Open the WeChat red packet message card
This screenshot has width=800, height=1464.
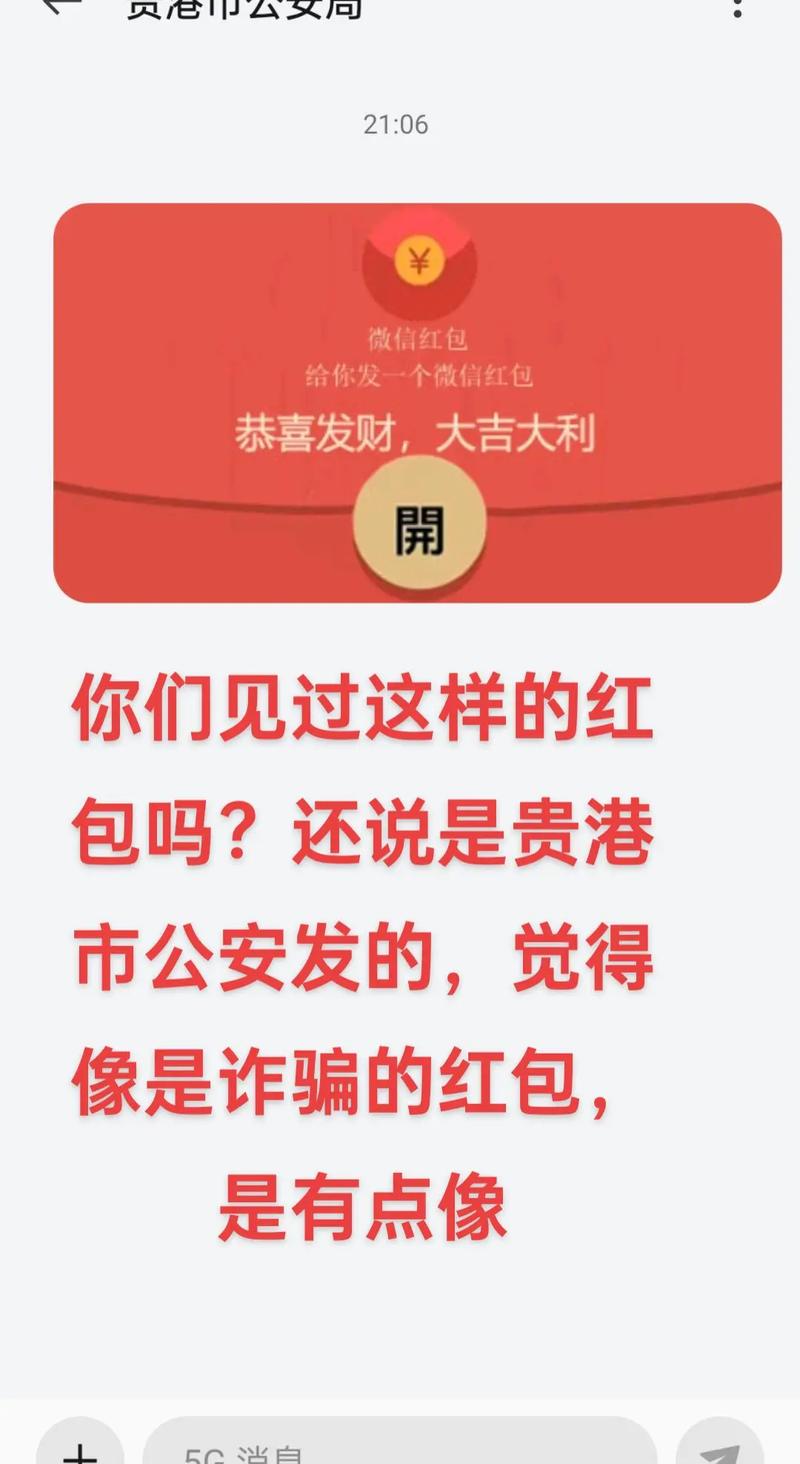[417, 402]
